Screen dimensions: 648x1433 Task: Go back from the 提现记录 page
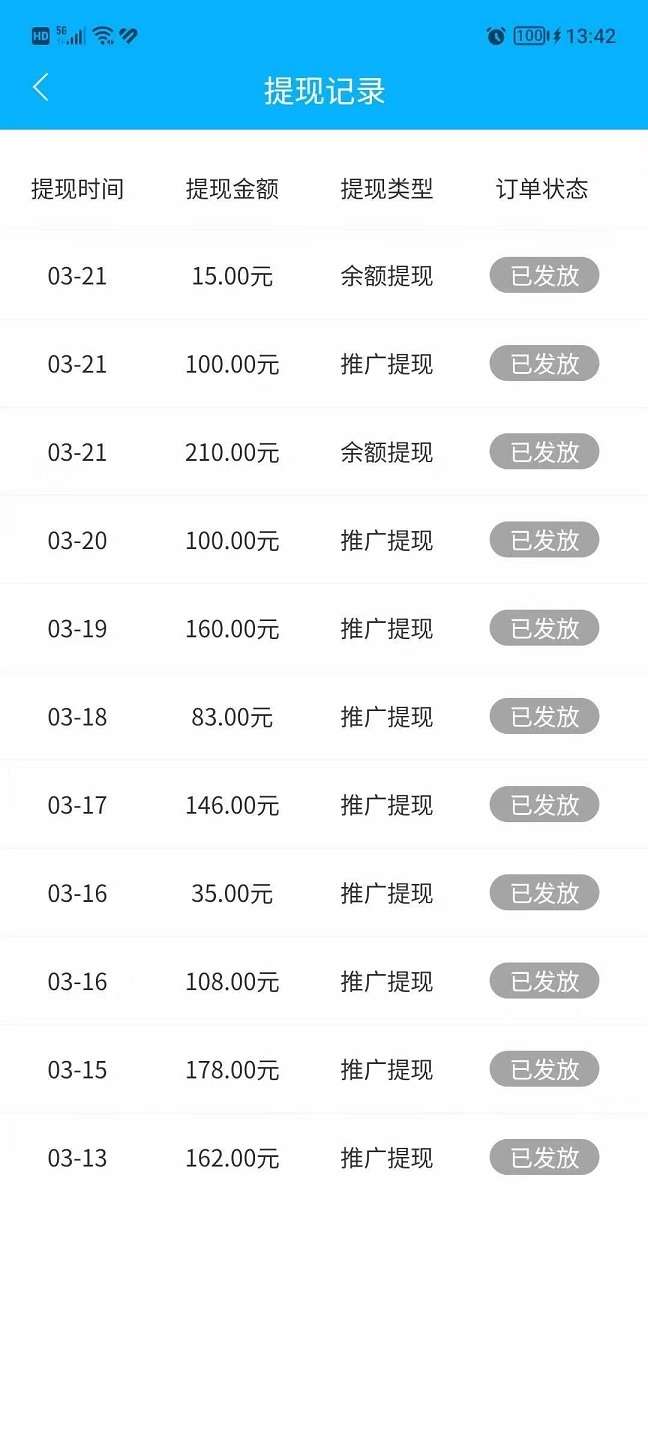pos(41,88)
